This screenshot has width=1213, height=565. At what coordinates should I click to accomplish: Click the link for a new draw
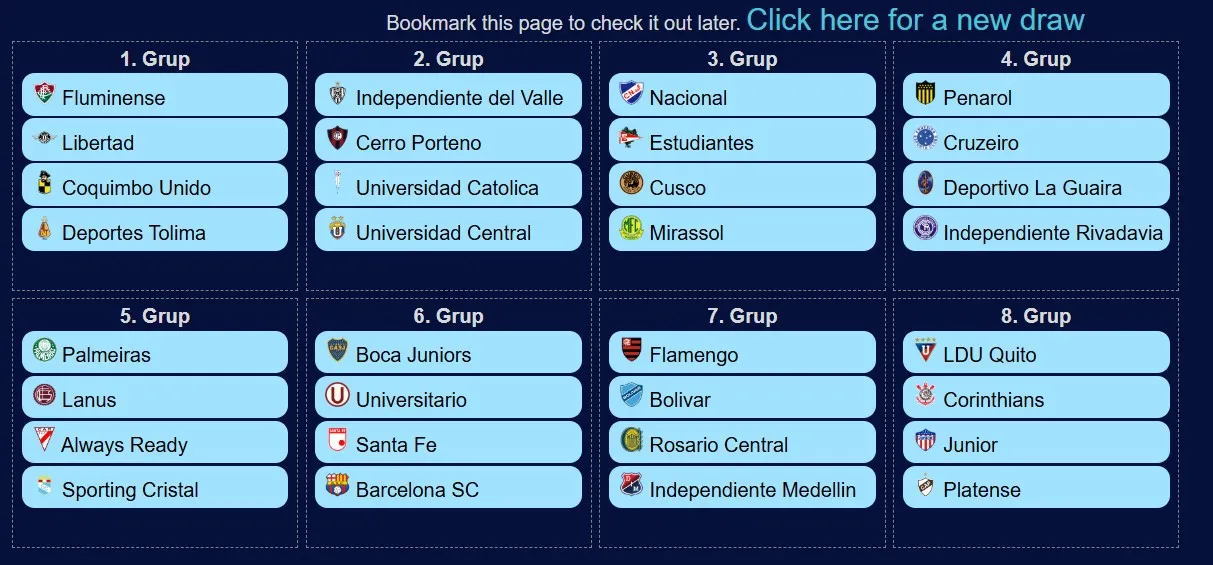coord(915,20)
